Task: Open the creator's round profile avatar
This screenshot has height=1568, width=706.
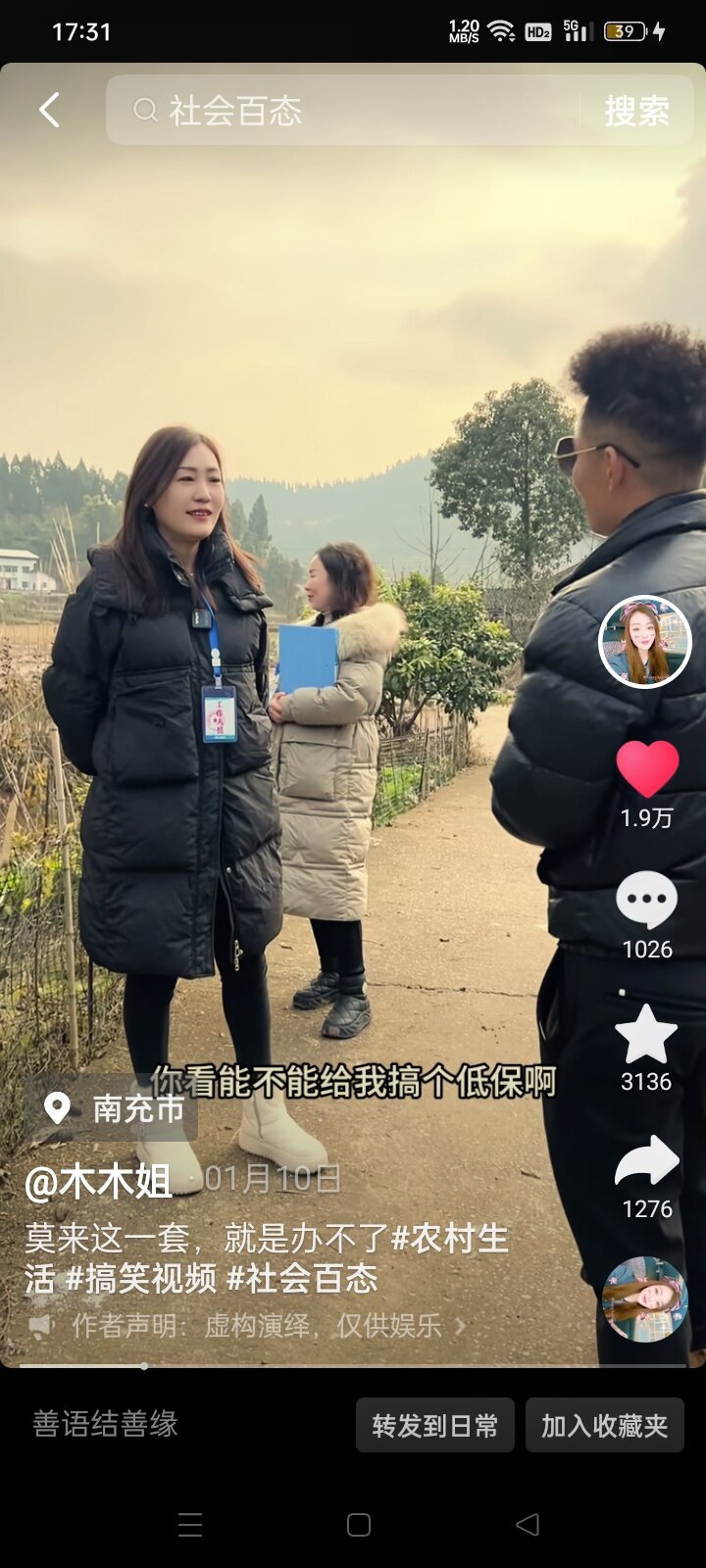Action: pos(644,642)
